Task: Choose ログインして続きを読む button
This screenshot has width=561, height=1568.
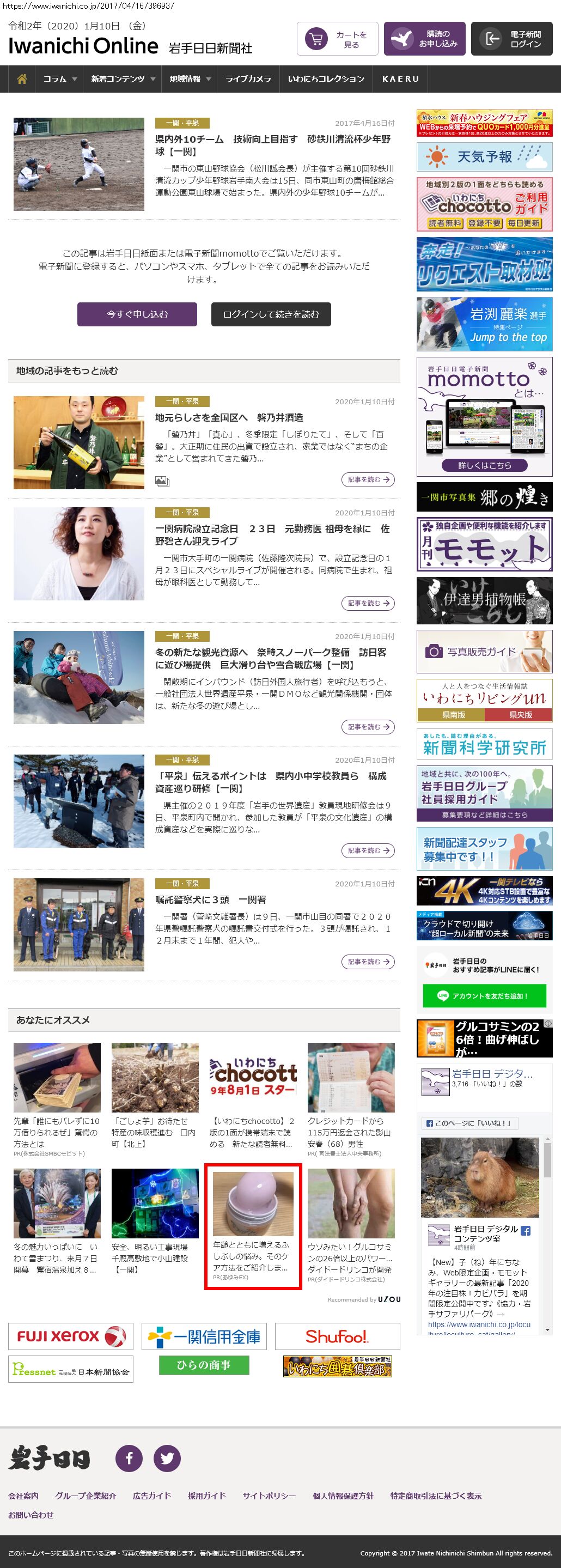Action: 271,314
